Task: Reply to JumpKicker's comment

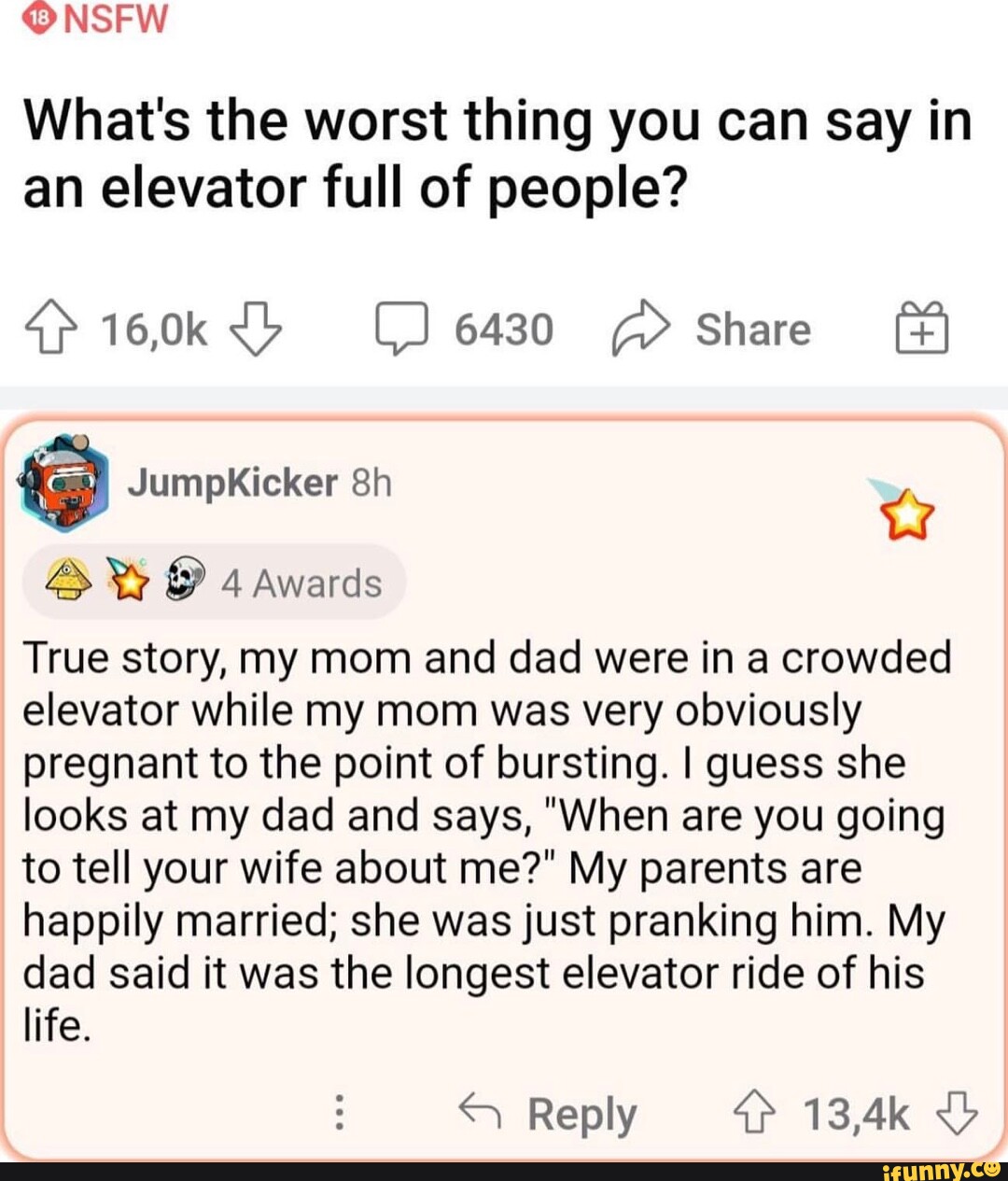Action: click(549, 1114)
